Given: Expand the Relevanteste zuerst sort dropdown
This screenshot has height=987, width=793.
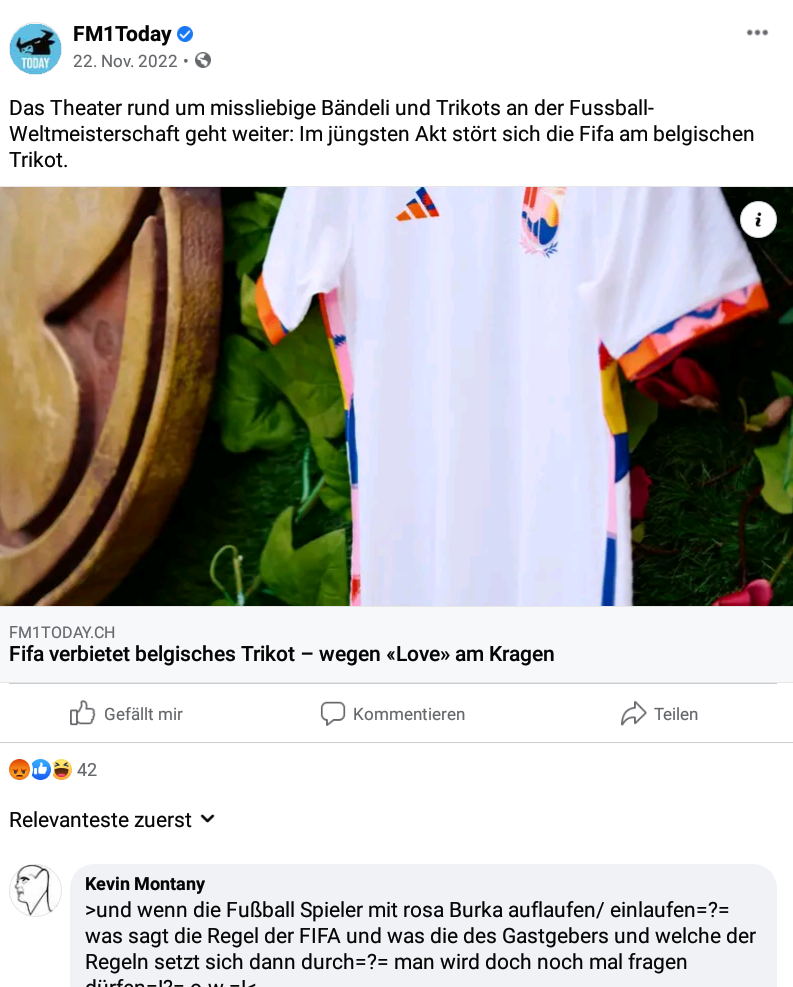Looking at the screenshot, I should click(112, 820).
